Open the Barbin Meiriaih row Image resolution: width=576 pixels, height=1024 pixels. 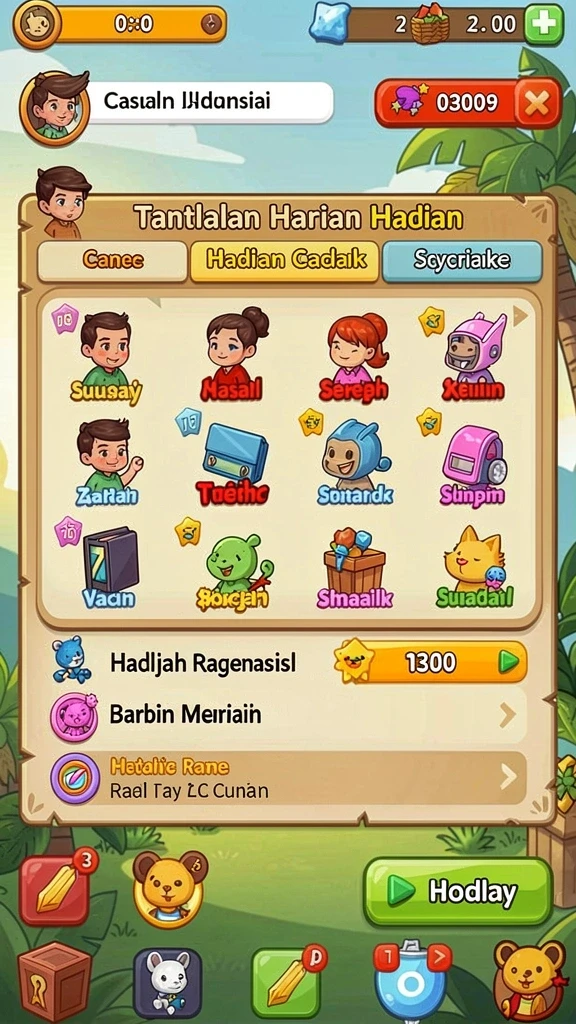(x=288, y=715)
